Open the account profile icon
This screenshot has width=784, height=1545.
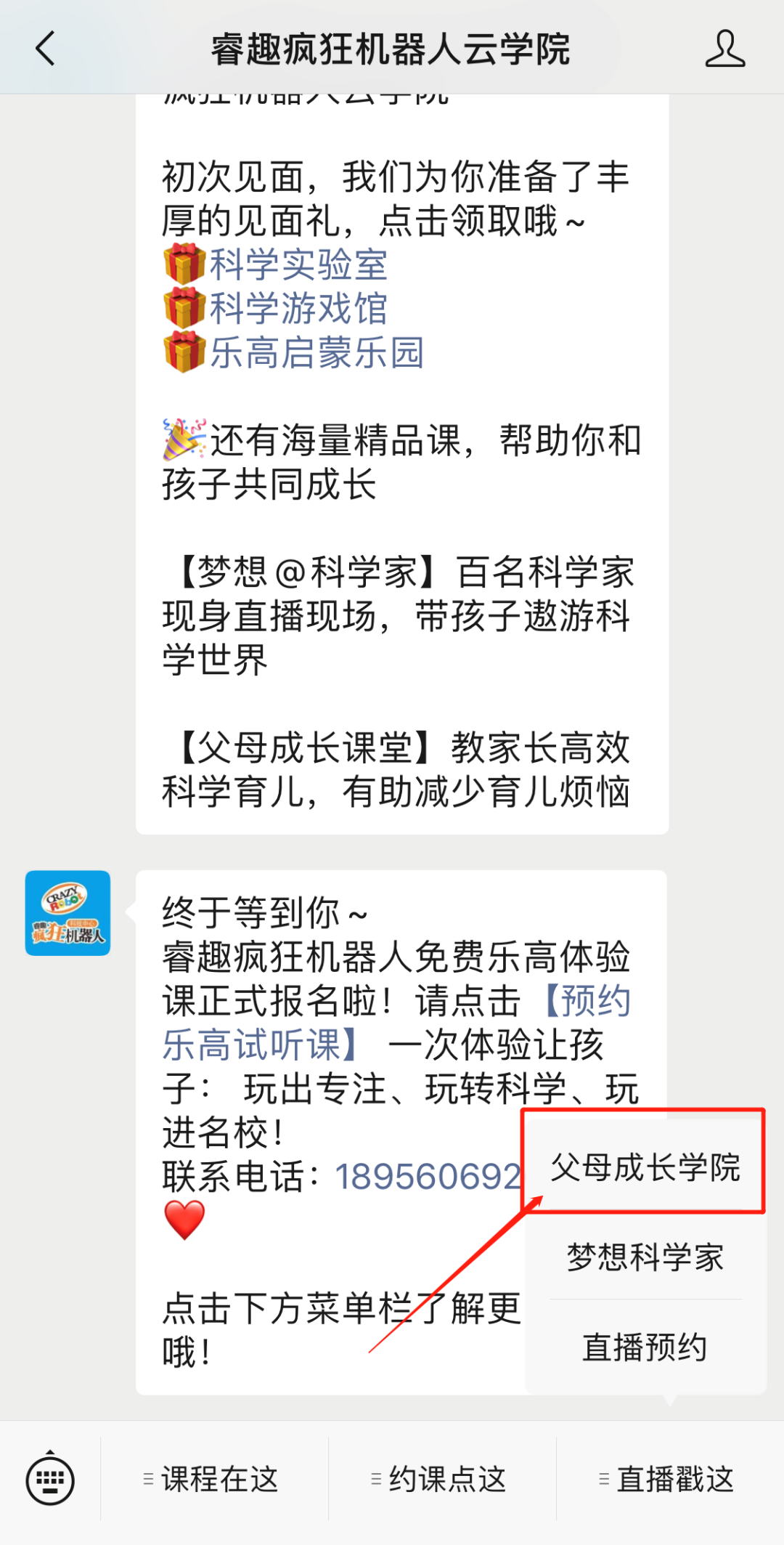pyautogui.click(x=724, y=49)
